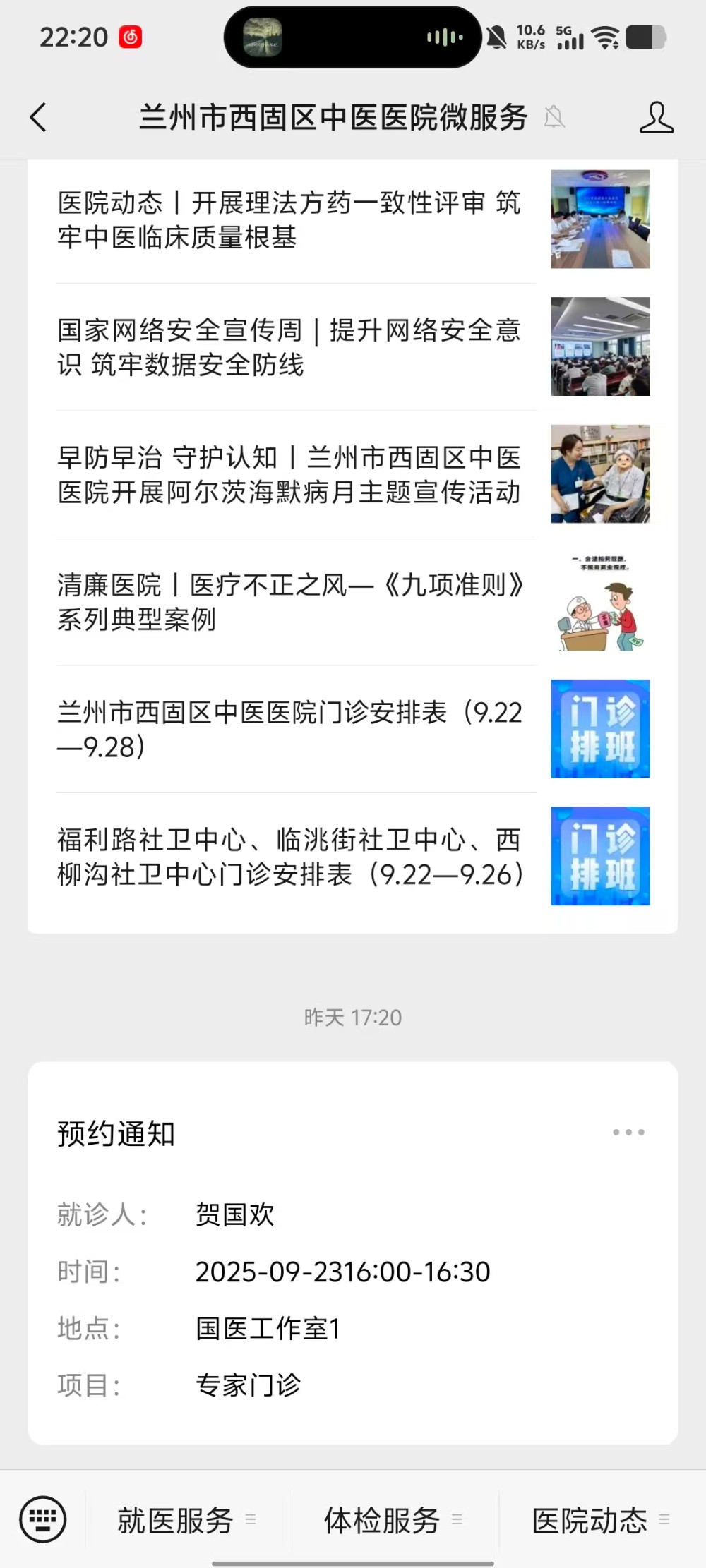This screenshot has height=1568, width=706.
Task: Open the account profile icon top right
Action: click(655, 117)
